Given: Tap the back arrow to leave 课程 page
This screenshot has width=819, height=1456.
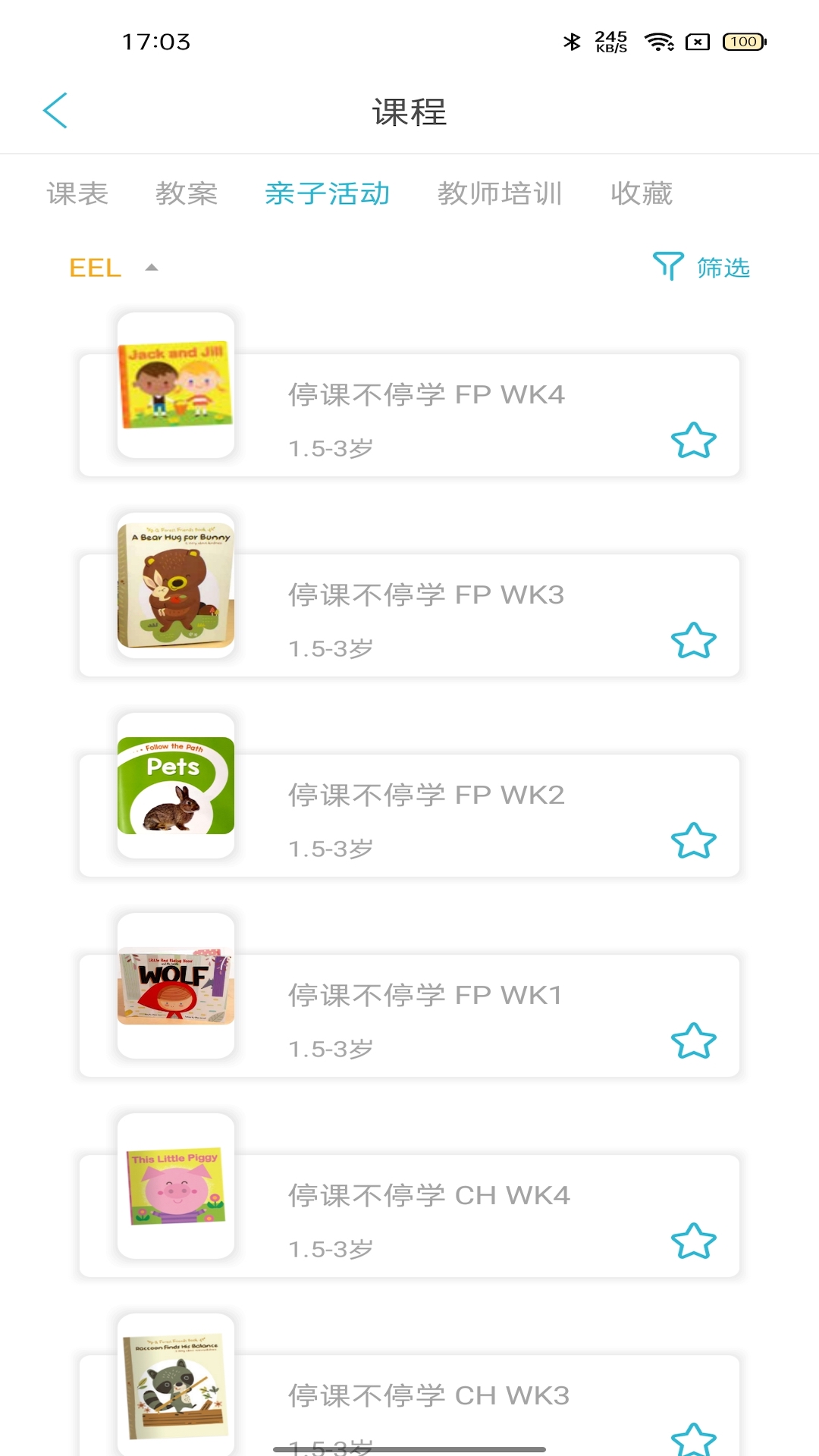Looking at the screenshot, I should (x=55, y=110).
